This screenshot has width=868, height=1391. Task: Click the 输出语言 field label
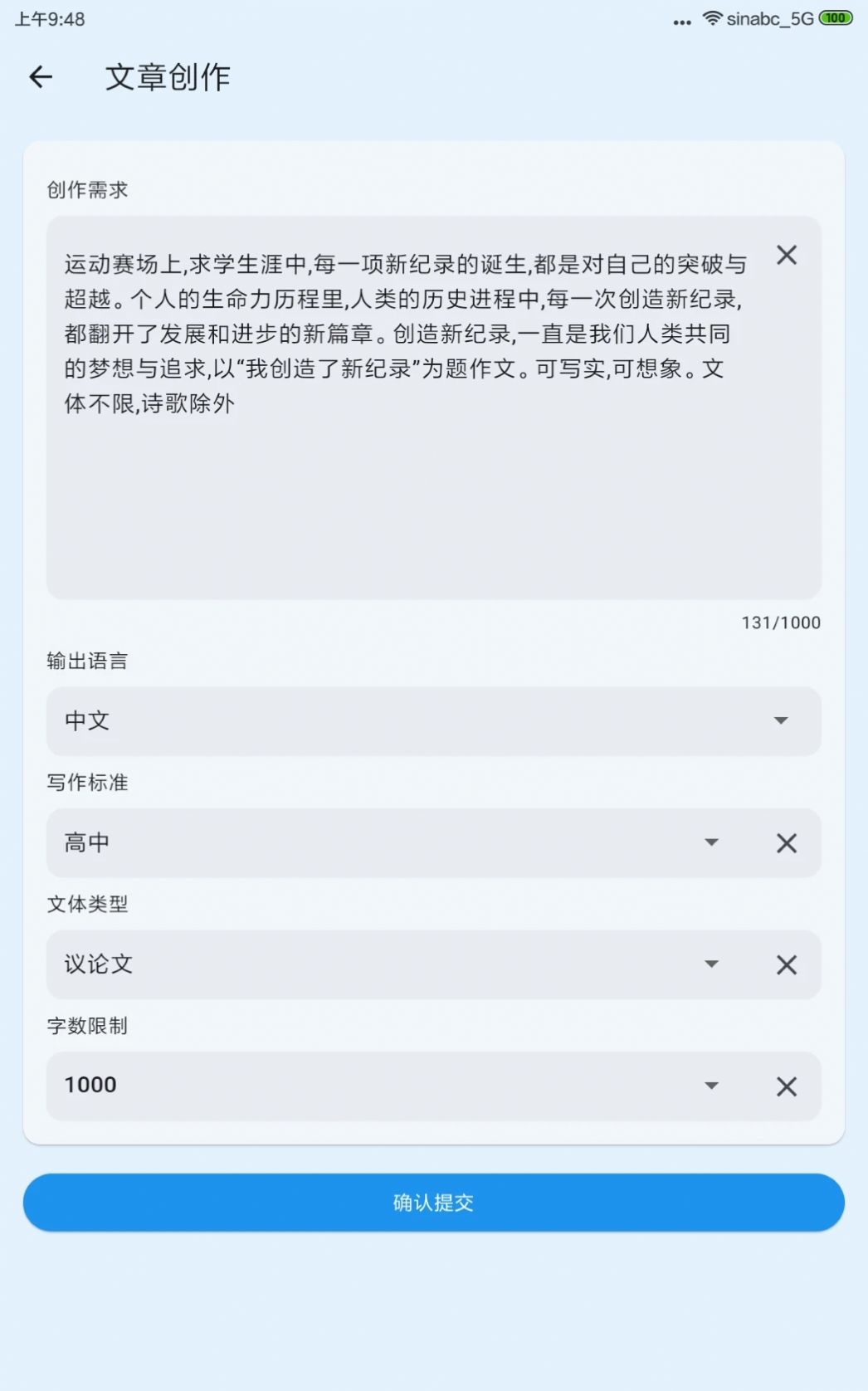click(85, 661)
